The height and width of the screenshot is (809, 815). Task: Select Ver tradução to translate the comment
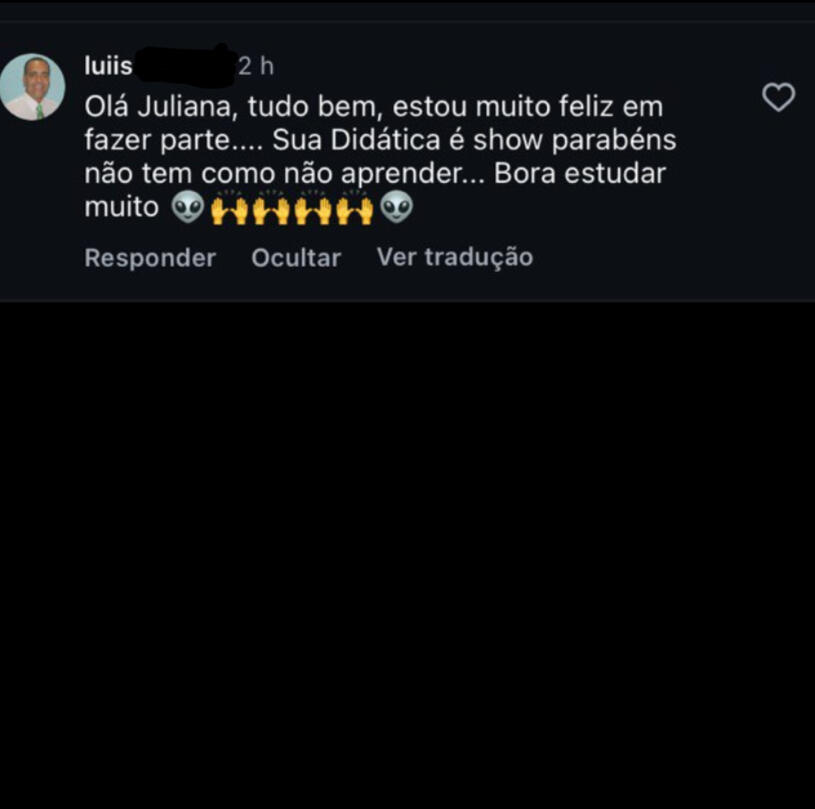tap(455, 257)
